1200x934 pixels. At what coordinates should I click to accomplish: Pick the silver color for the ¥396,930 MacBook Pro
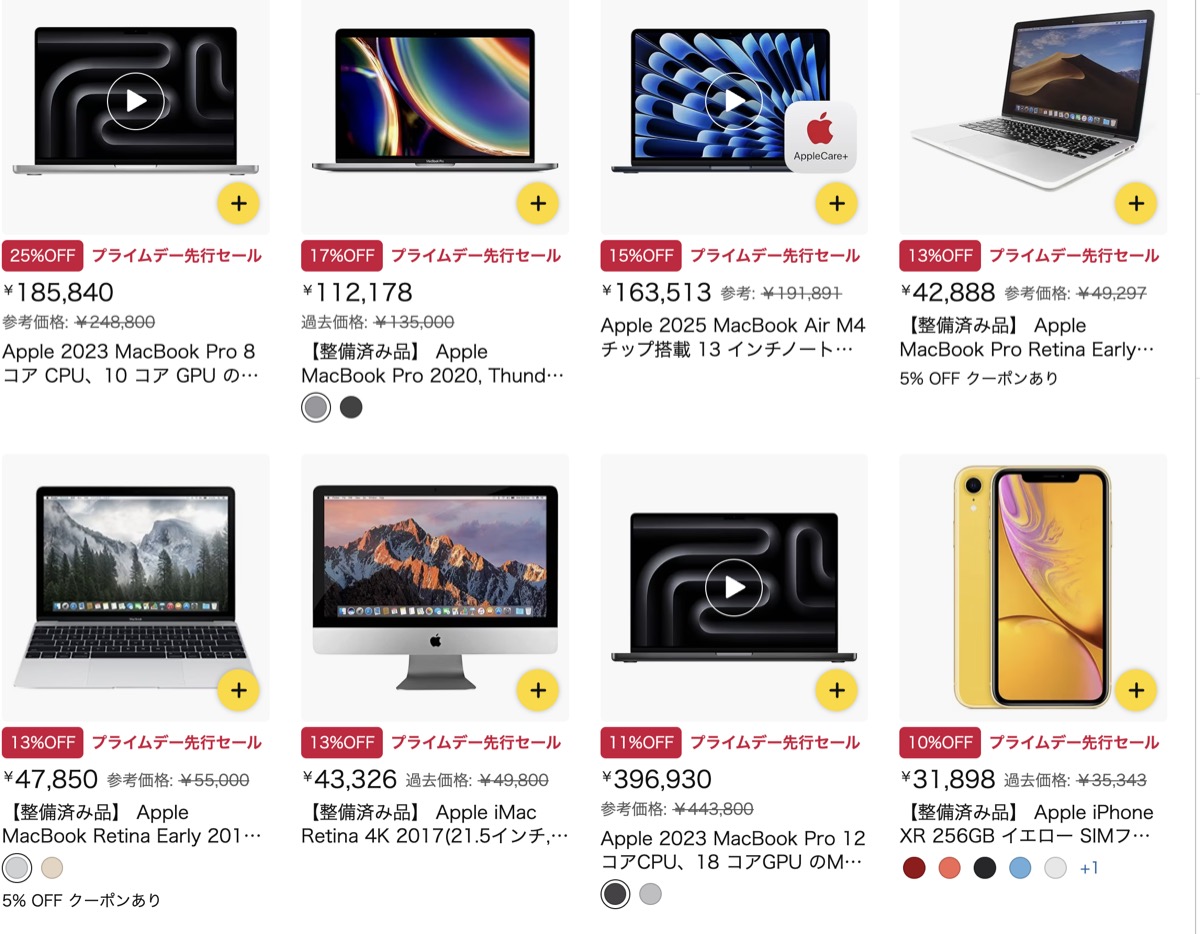click(x=651, y=894)
